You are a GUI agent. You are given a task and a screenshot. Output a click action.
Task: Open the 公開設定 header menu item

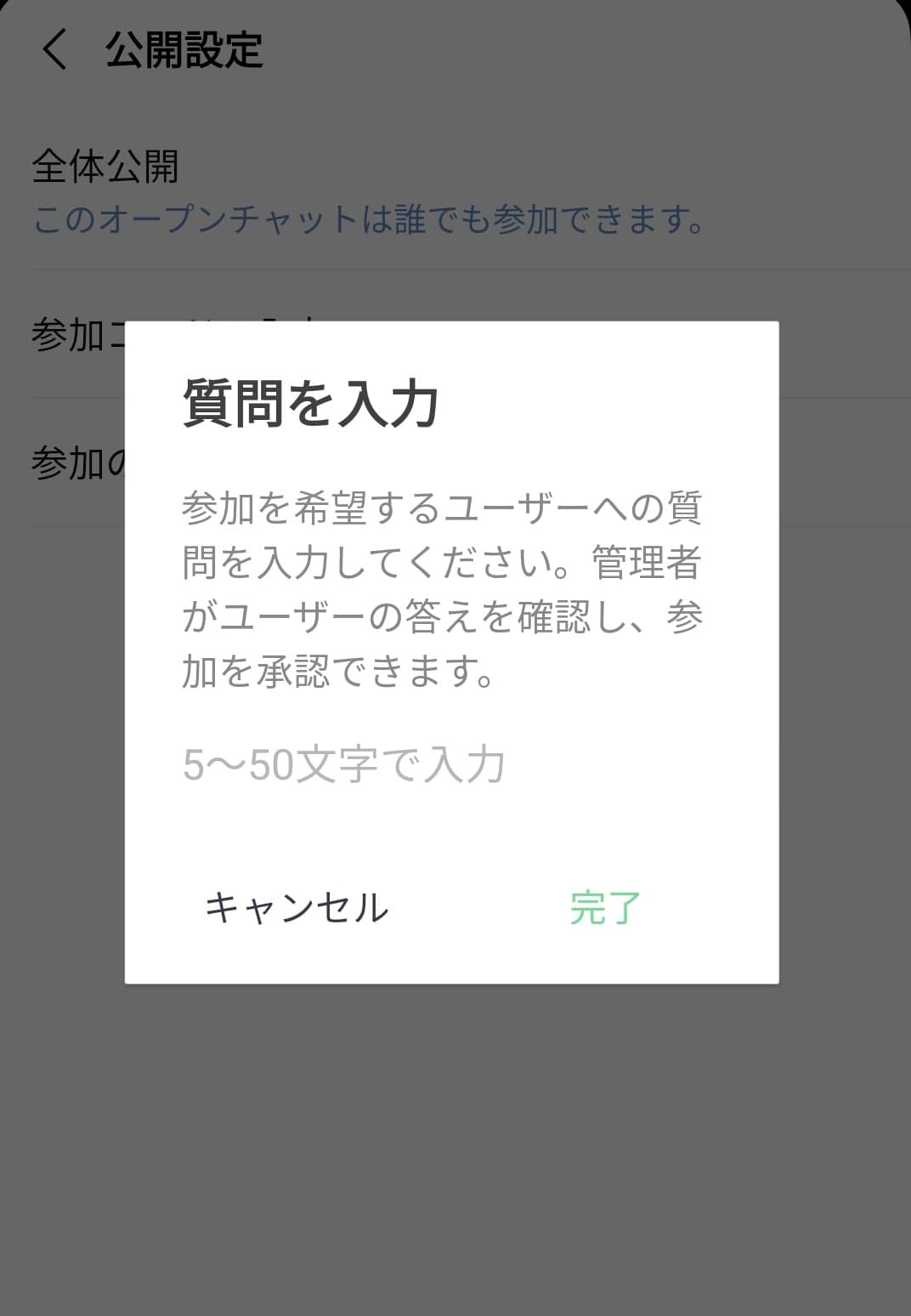[x=183, y=49]
